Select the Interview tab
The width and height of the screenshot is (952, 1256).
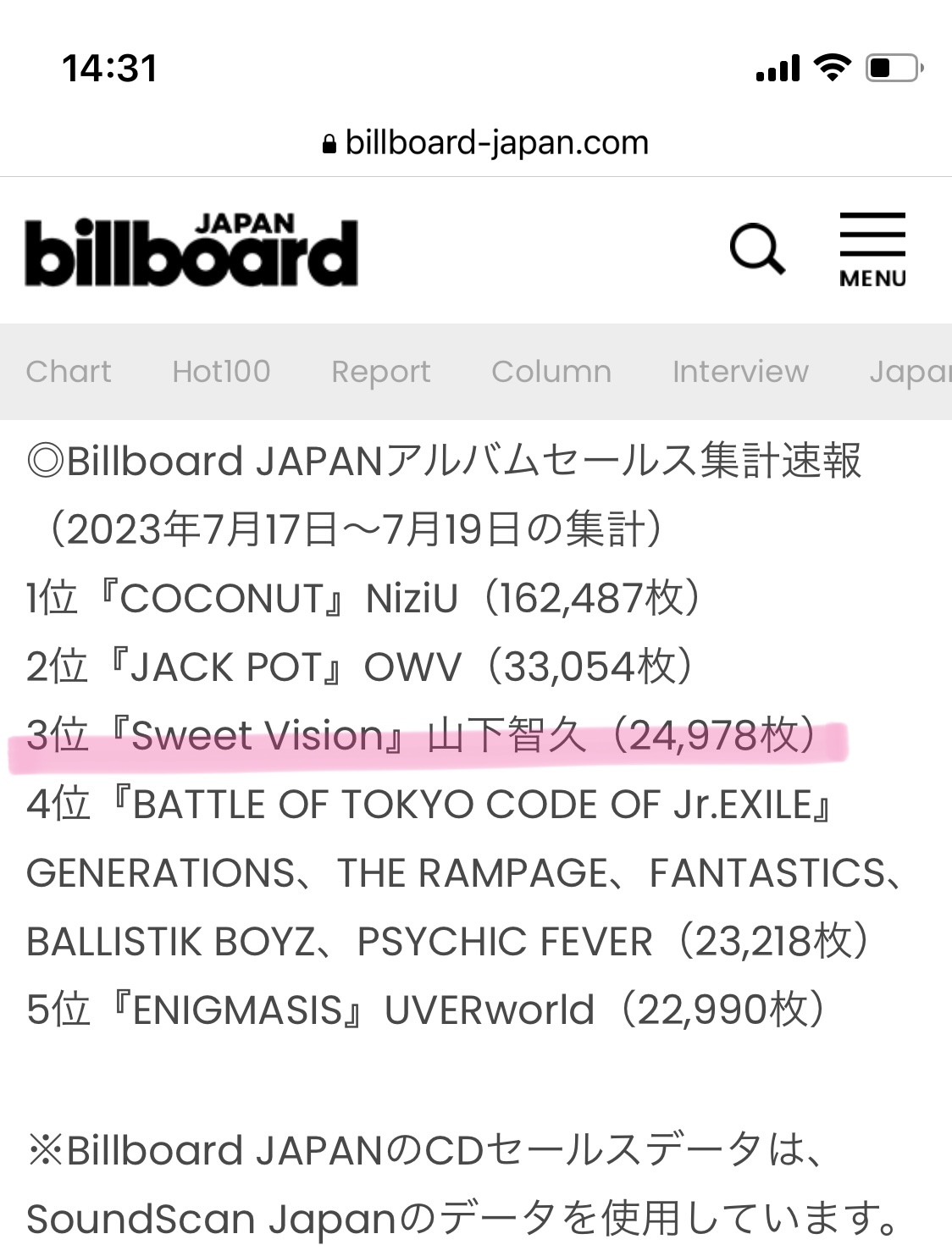(x=740, y=372)
